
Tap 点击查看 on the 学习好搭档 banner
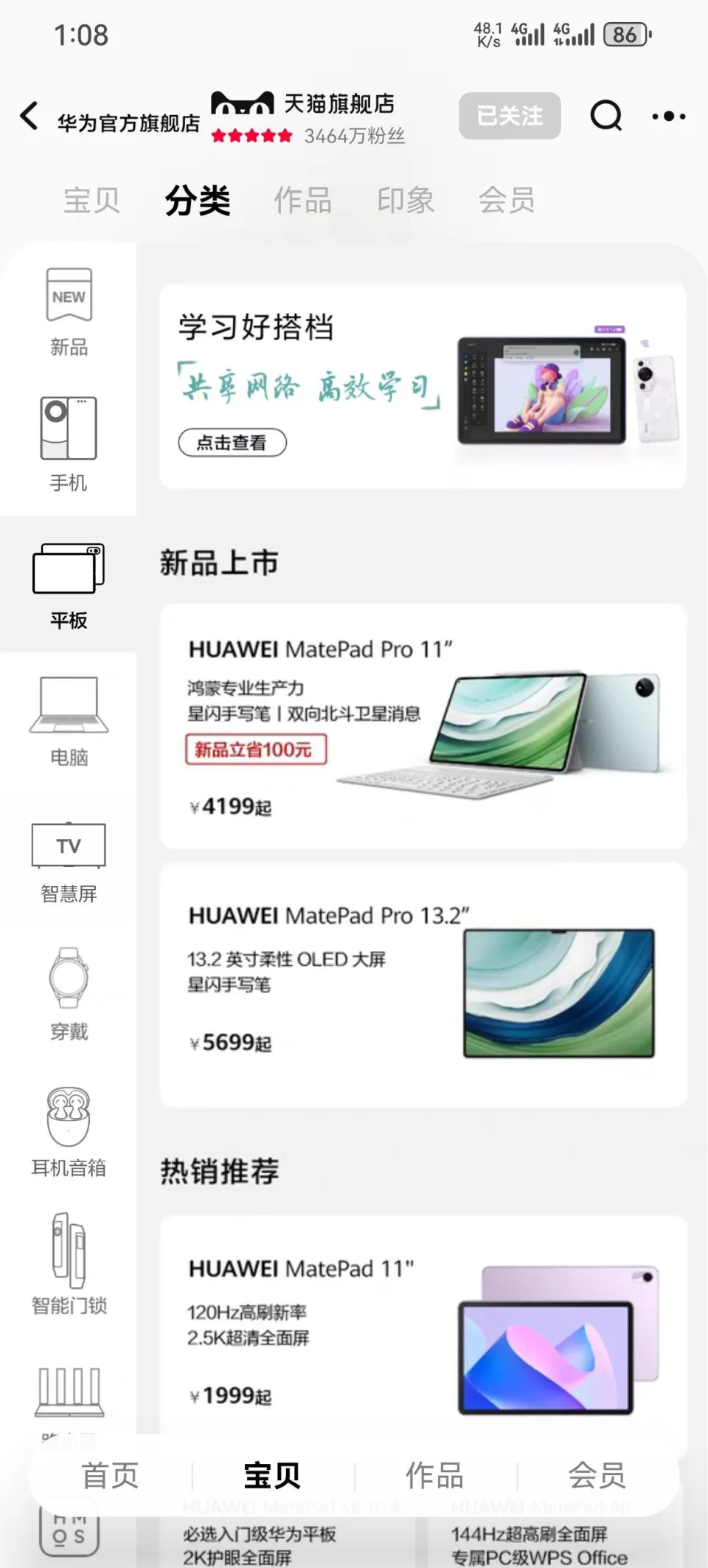[232, 443]
